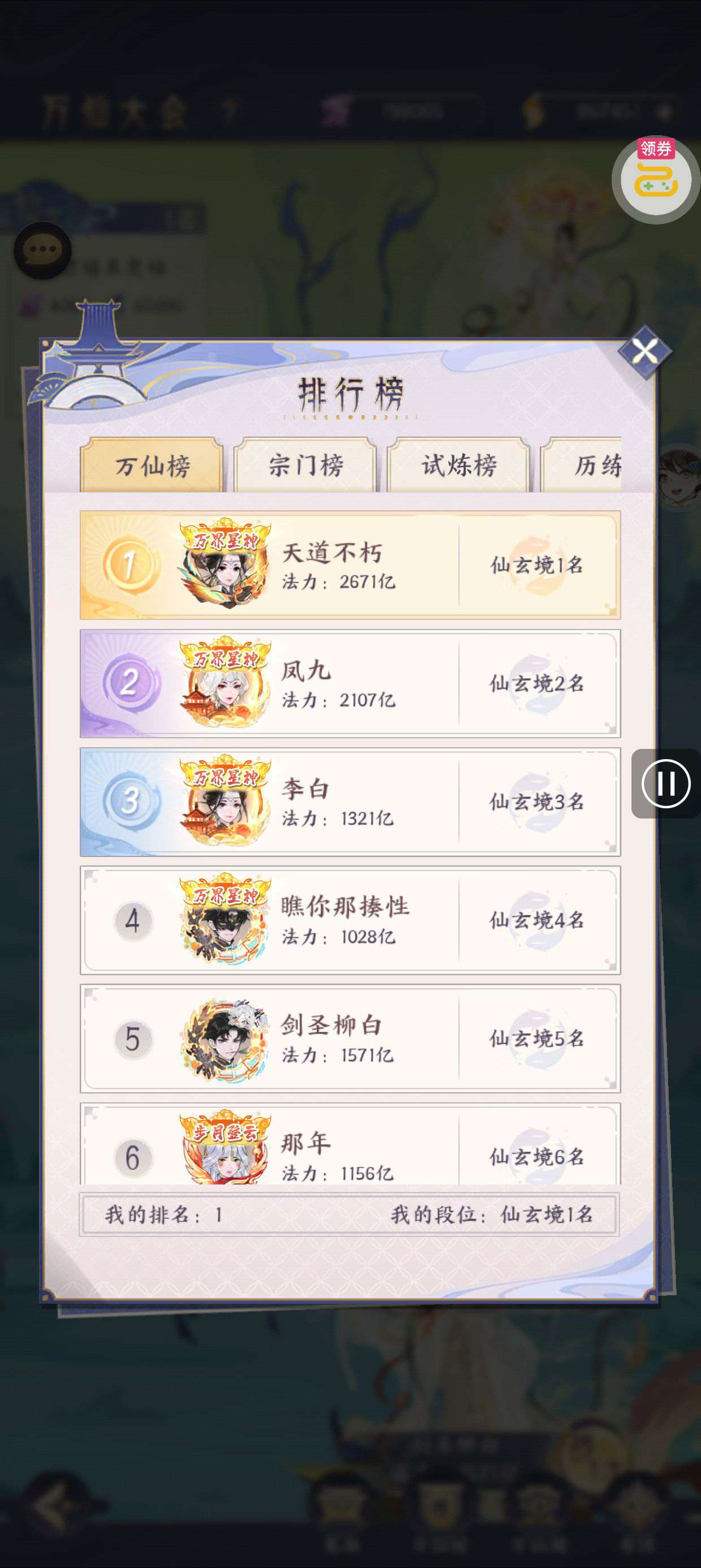Switch to the 宗门榜 tab
The width and height of the screenshot is (701, 1568).
click(x=305, y=466)
